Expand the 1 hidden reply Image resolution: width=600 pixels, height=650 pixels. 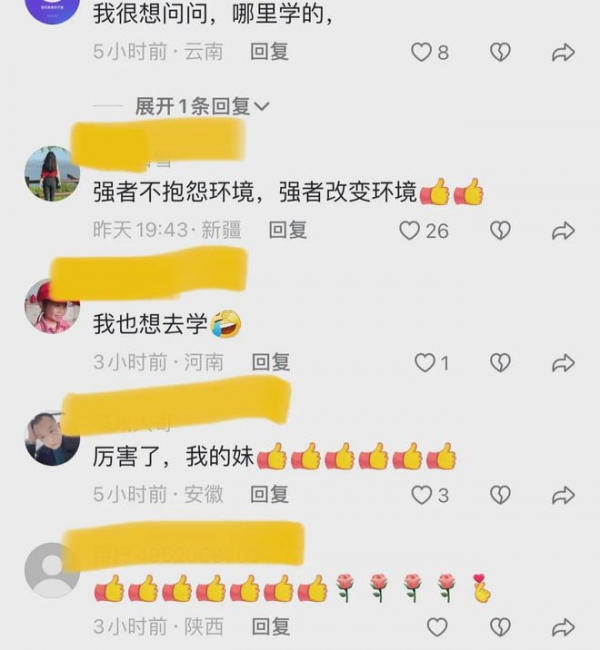(x=202, y=106)
